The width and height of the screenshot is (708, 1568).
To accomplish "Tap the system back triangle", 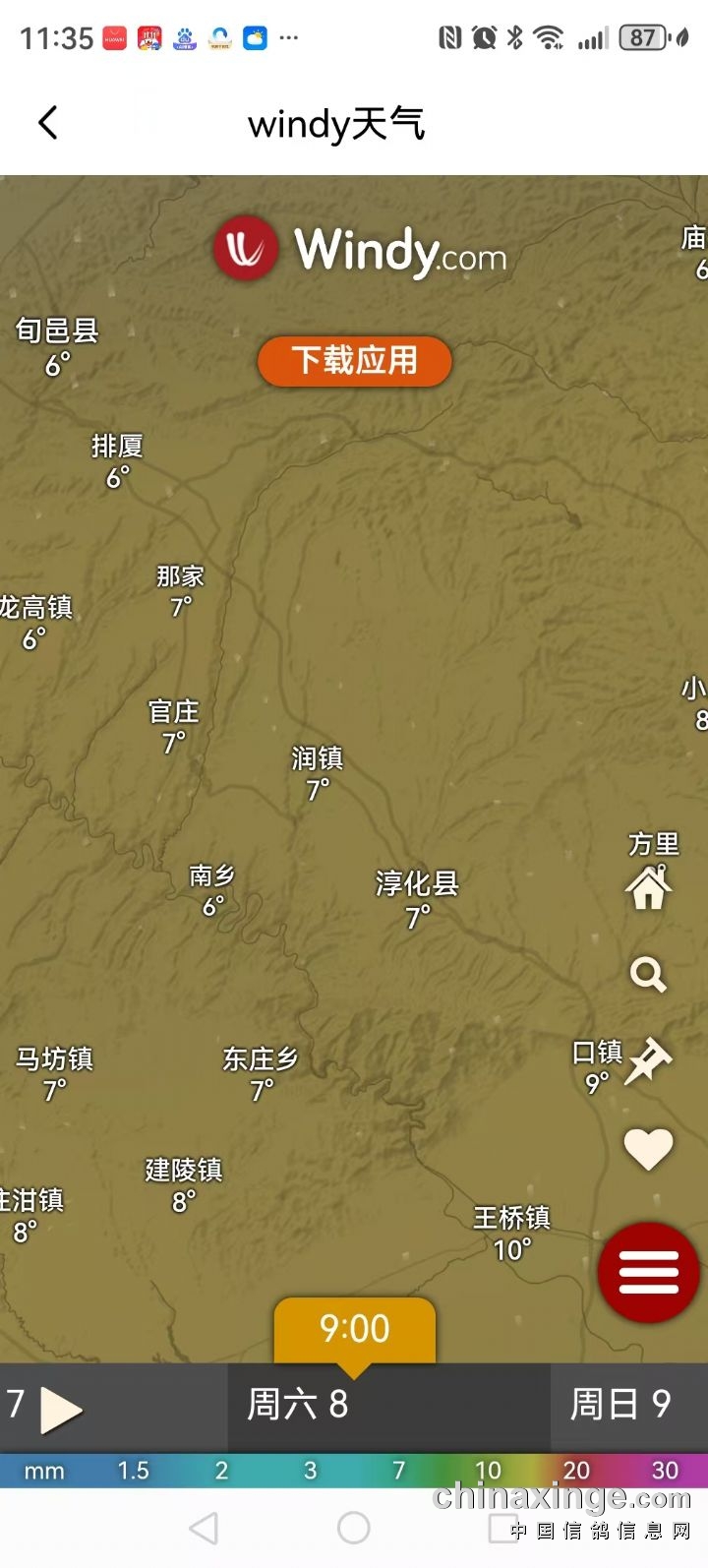I will [204, 1528].
